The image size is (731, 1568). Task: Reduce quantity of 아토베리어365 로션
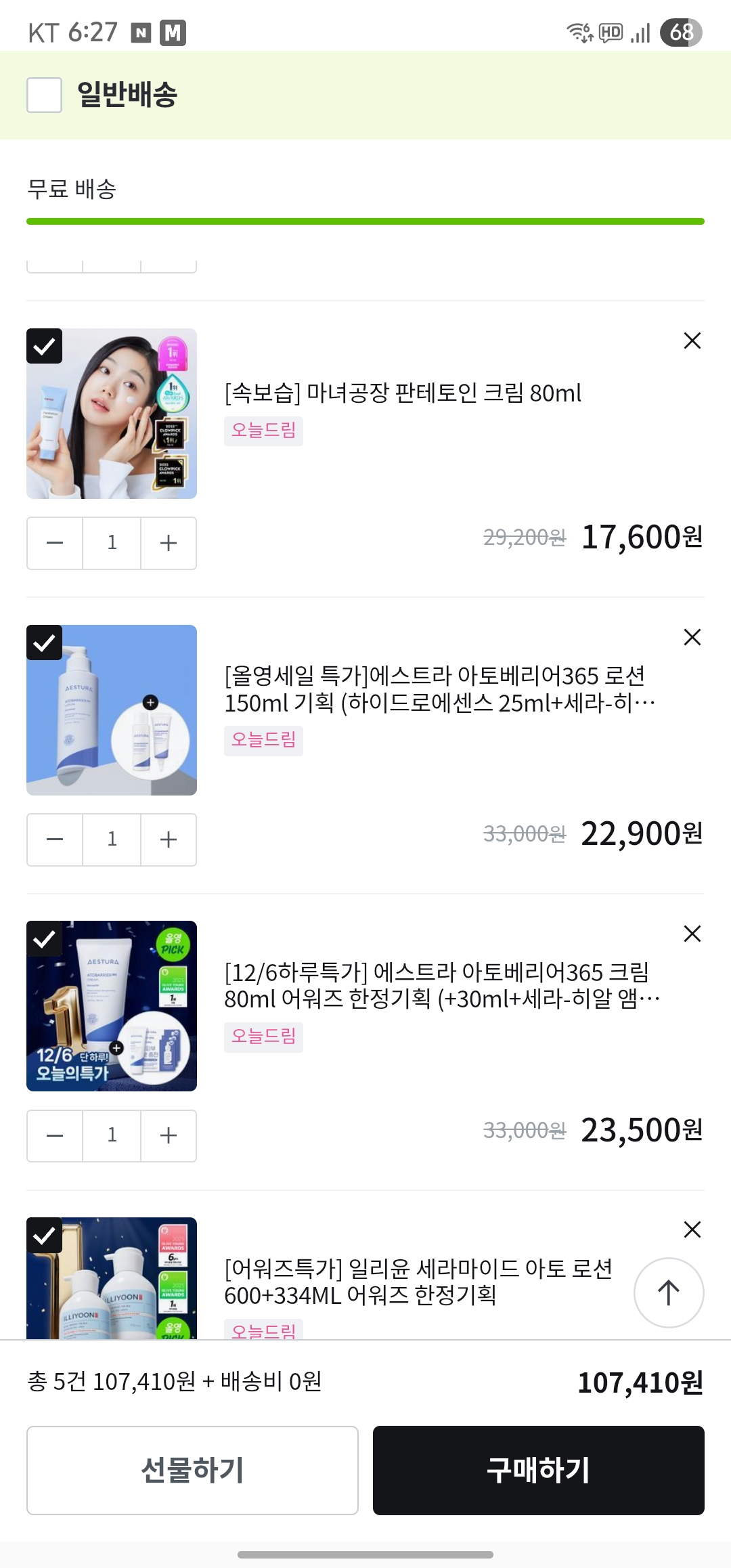[x=55, y=840]
